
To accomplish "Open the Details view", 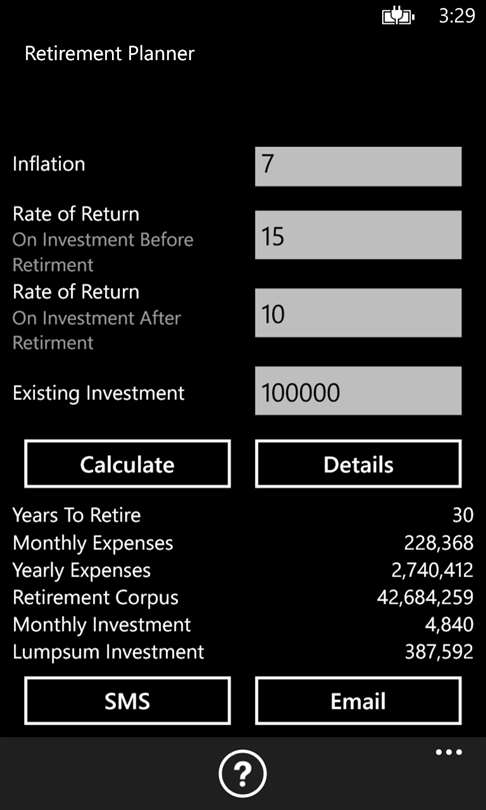I will tap(358, 463).
